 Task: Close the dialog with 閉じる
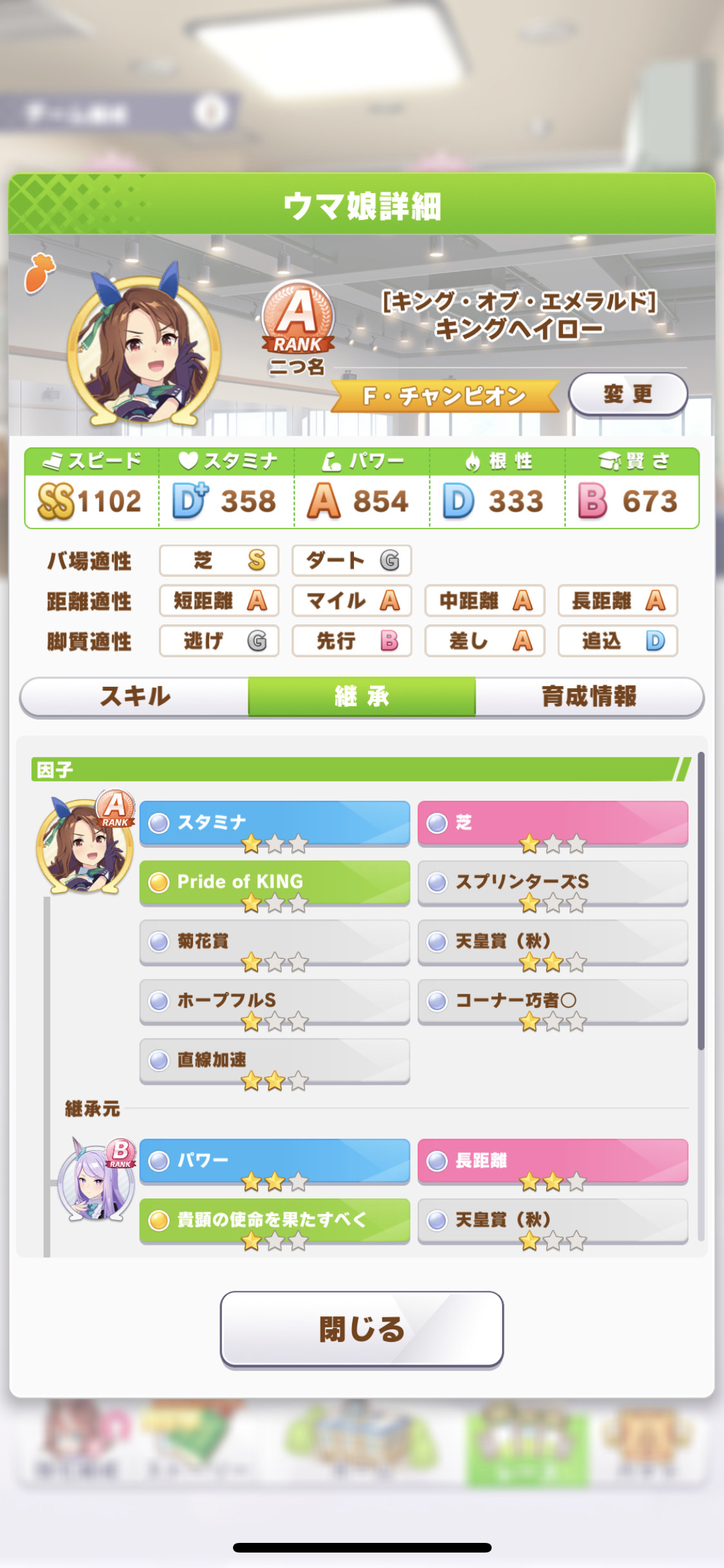pyautogui.click(x=362, y=1329)
